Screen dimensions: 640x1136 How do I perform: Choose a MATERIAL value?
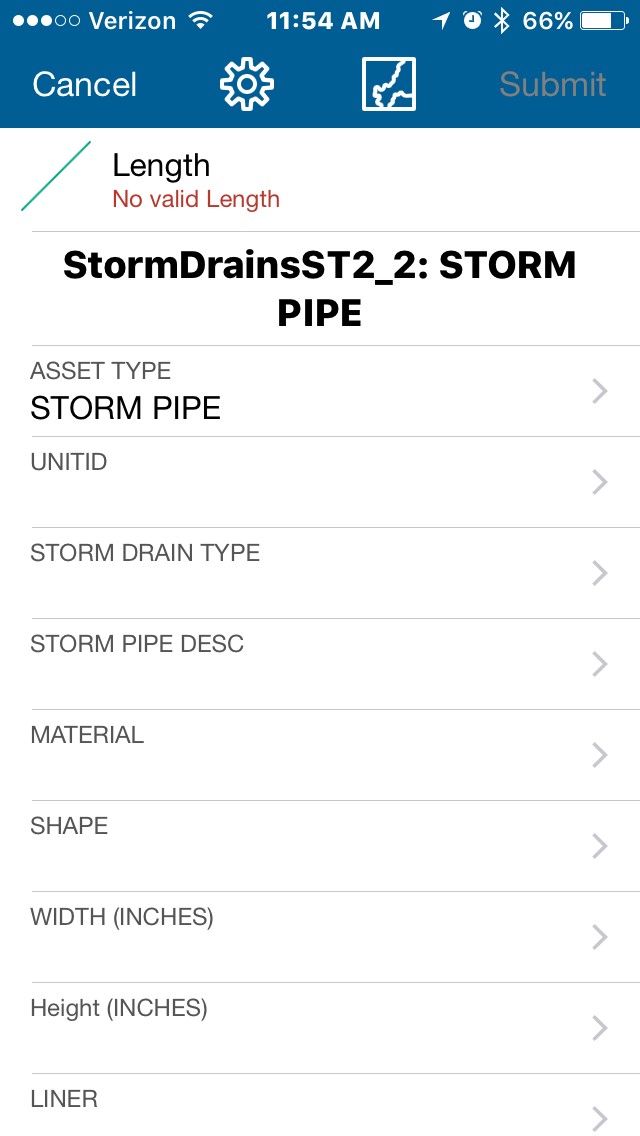320,755
